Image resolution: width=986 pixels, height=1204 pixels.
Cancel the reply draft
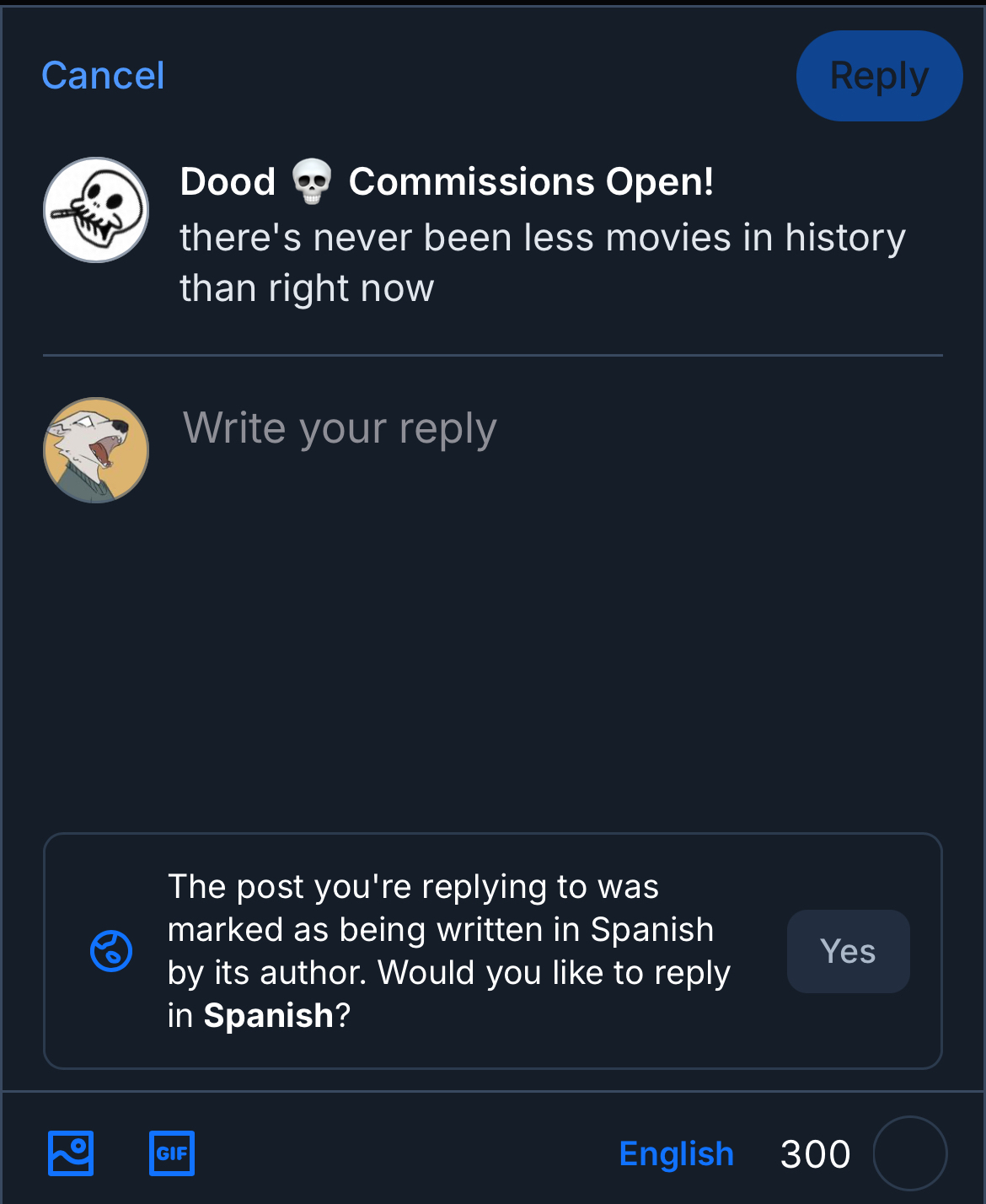point(103,76)
